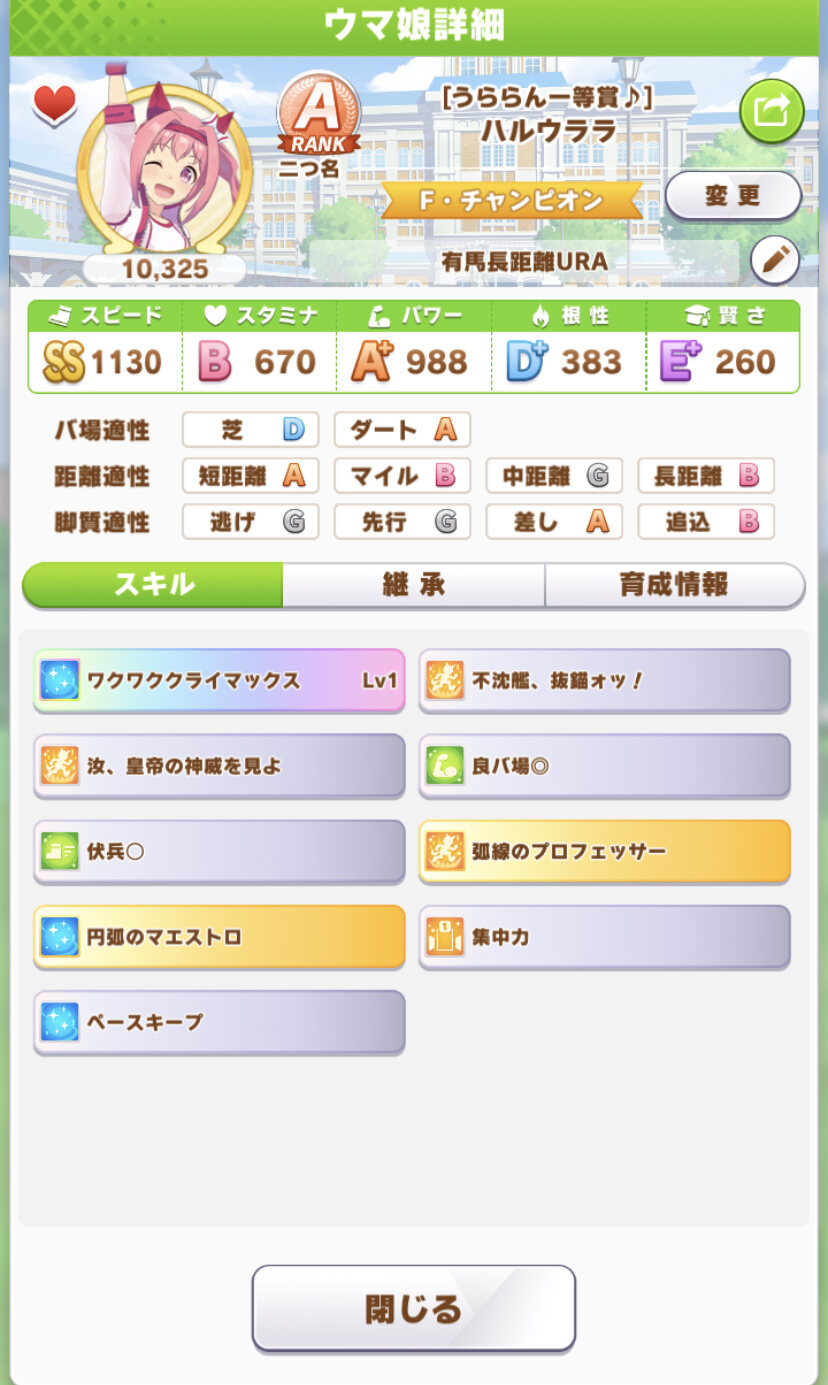Select the スキル tab
Screen dimensions: 828x1385
153,585
